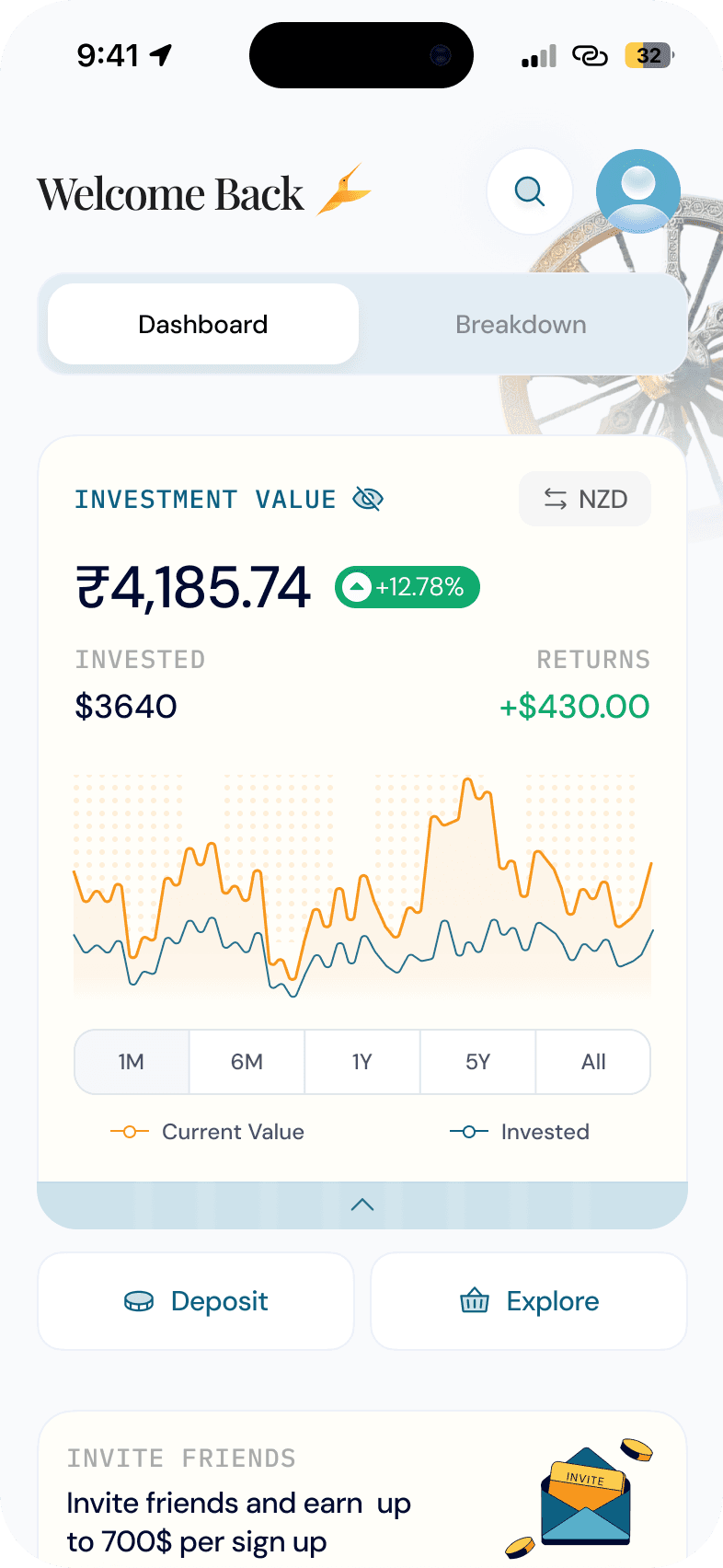The width and height of the screenshot is (723, 1568).
Task: Tap the Deposit button
Action: pos(196,1301)
